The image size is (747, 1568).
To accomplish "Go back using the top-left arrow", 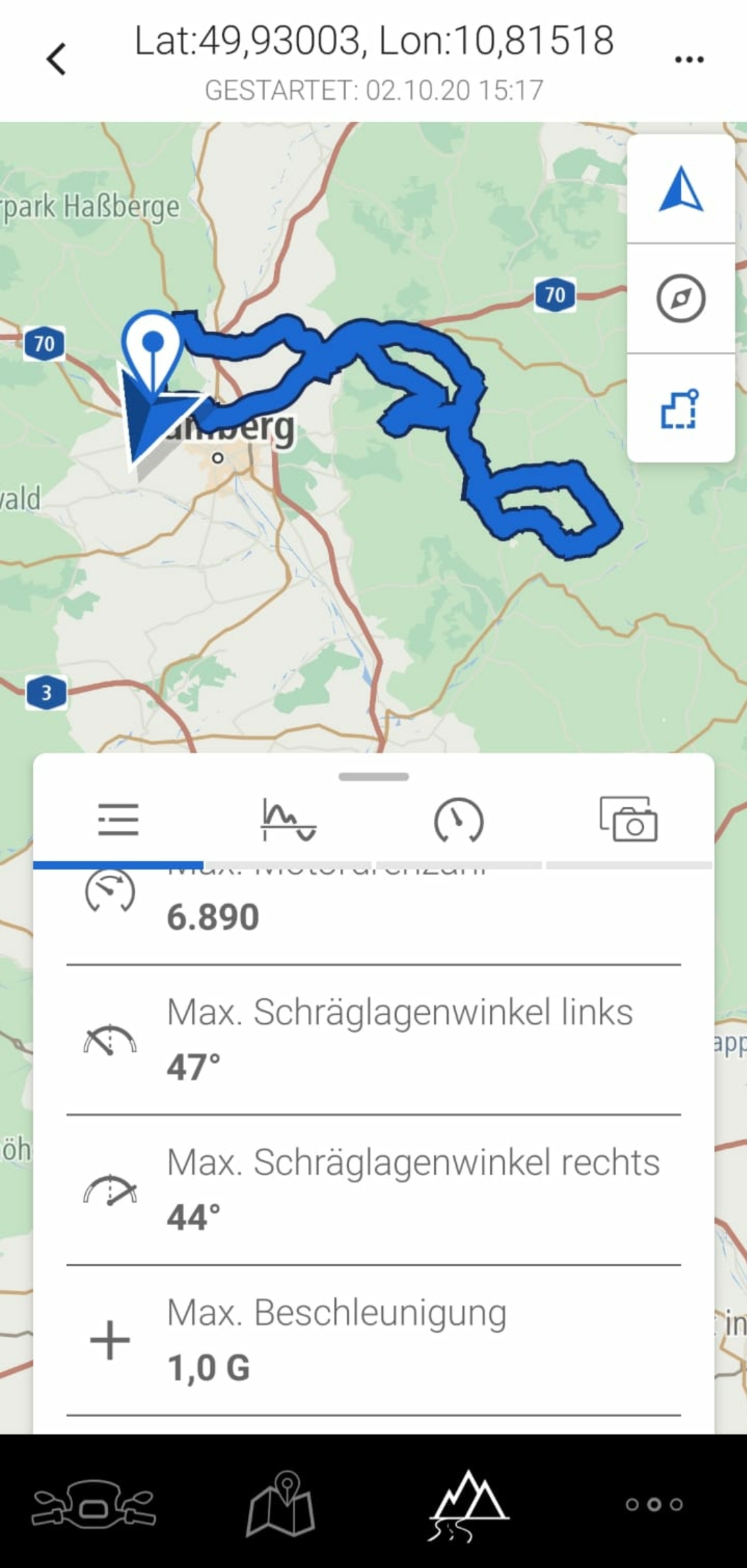I will (x=57, y=59).
